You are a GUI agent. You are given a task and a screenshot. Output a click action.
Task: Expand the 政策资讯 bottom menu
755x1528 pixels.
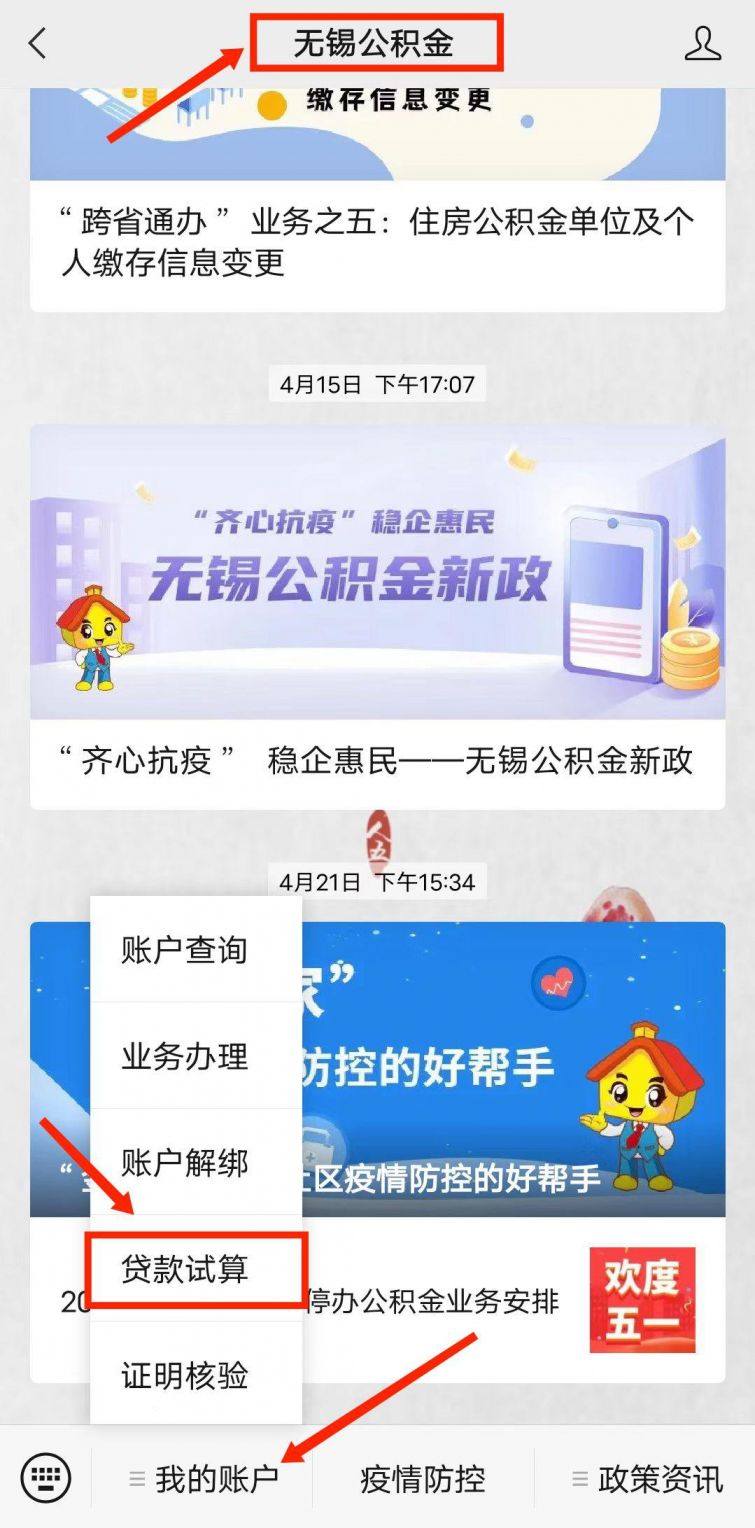(x=646, y=1478)
